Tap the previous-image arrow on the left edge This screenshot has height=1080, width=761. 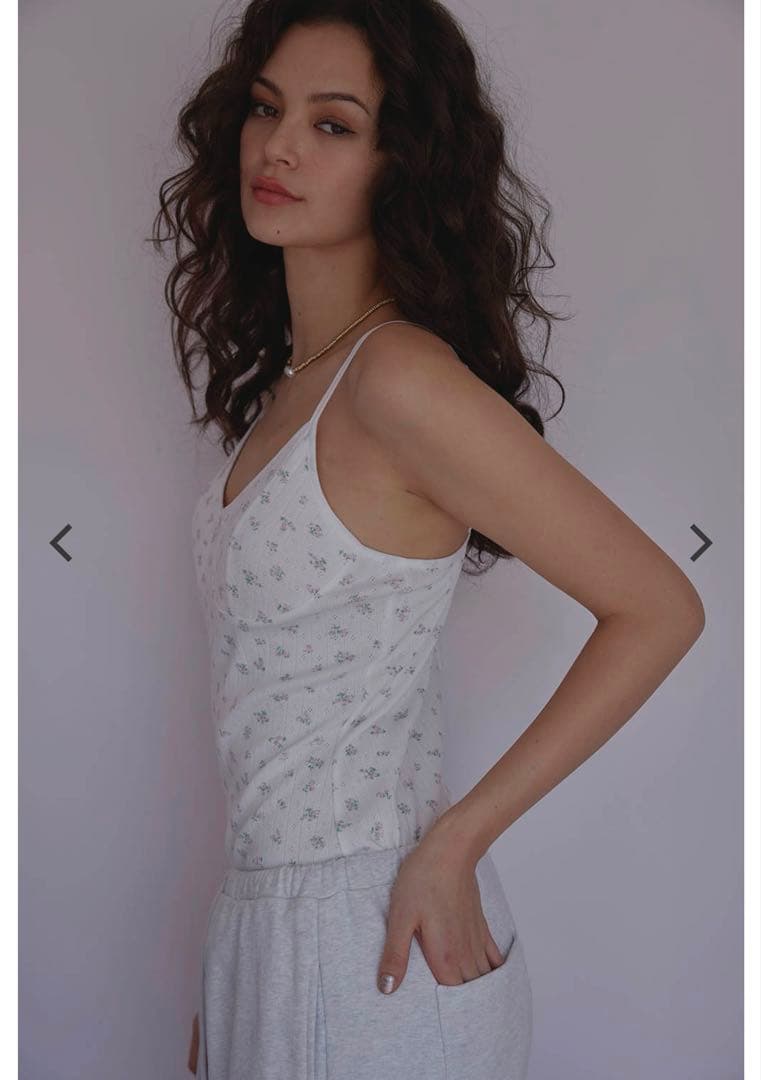(61, 540)
